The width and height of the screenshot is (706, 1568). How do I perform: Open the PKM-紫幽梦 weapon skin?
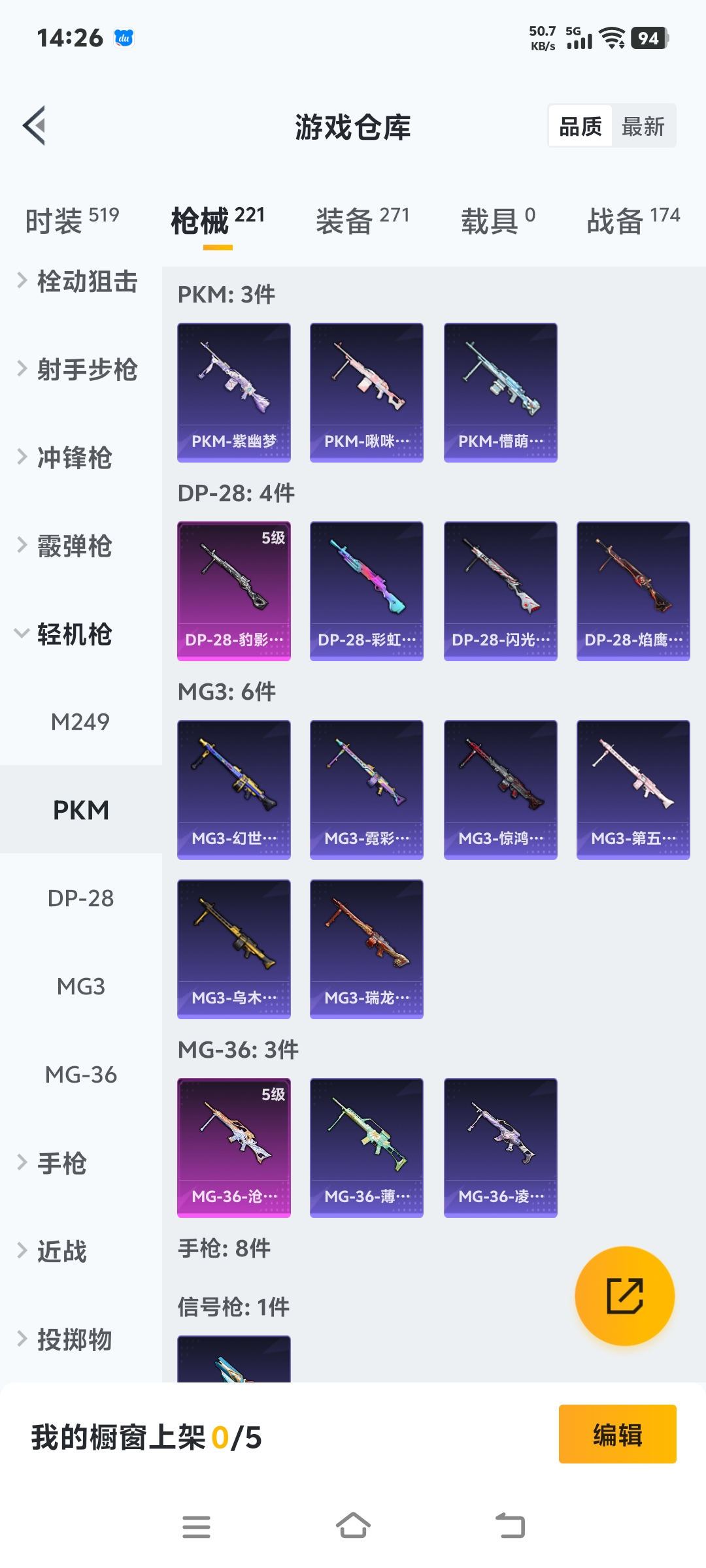pos(233,391)
